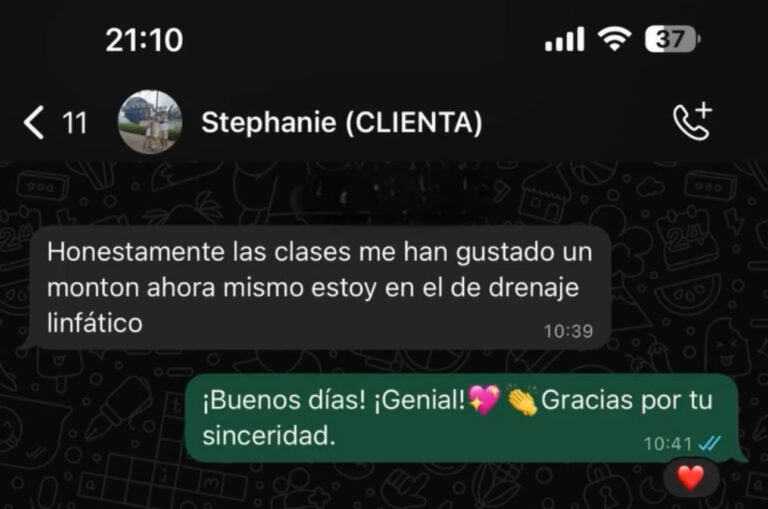This screenshot has width=768, height=509.
Task: Start a call with Stephanie
Action: pos(692,122)
